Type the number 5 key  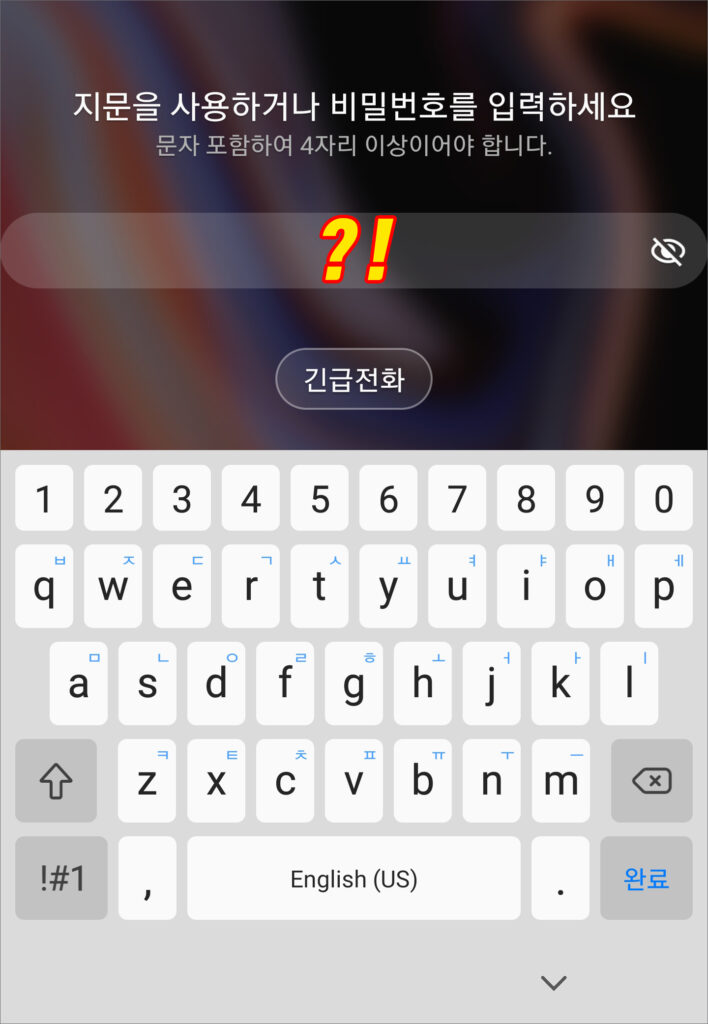319,498
